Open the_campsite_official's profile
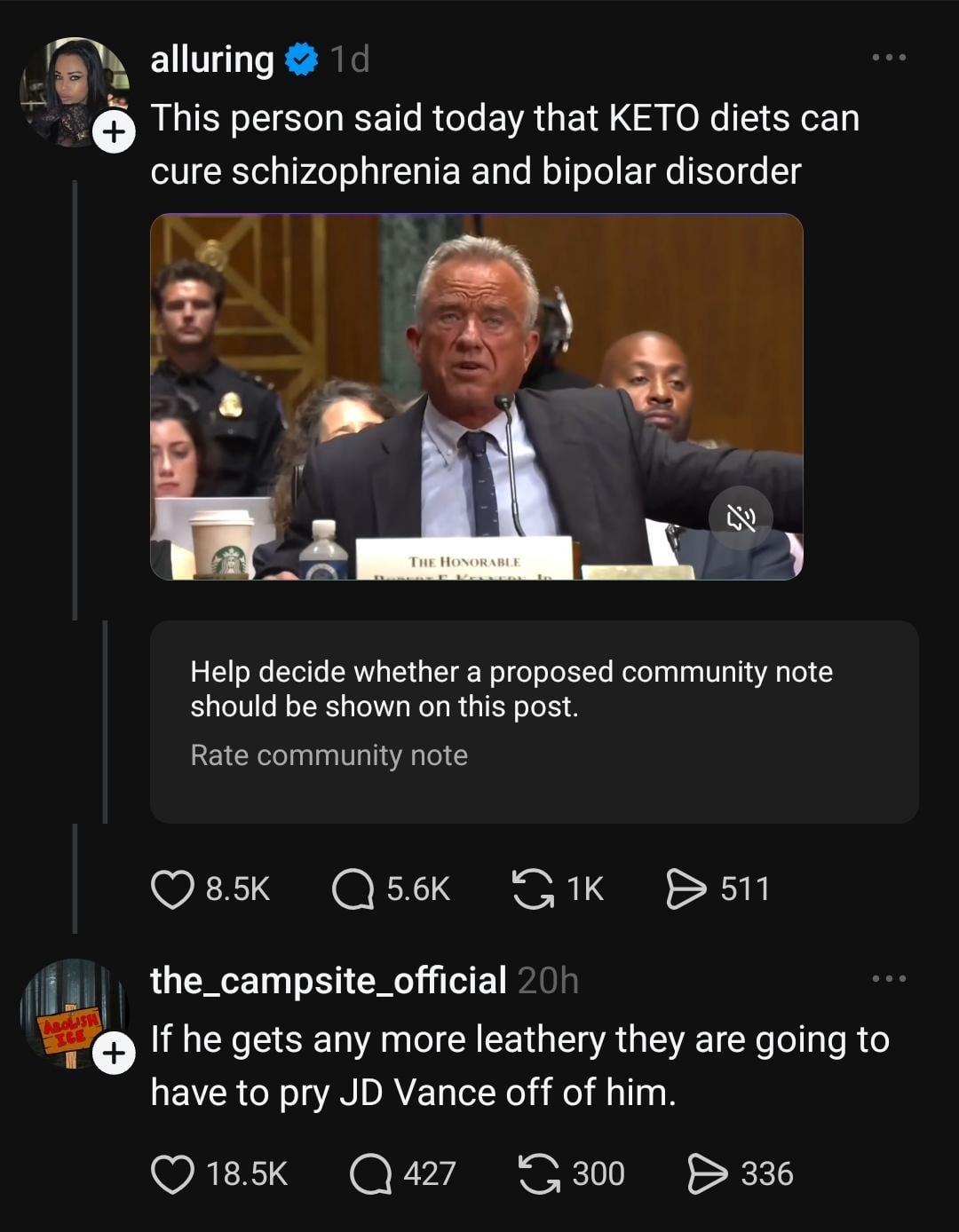This screenshot has height=1232, width=959. tap(328, 981)
